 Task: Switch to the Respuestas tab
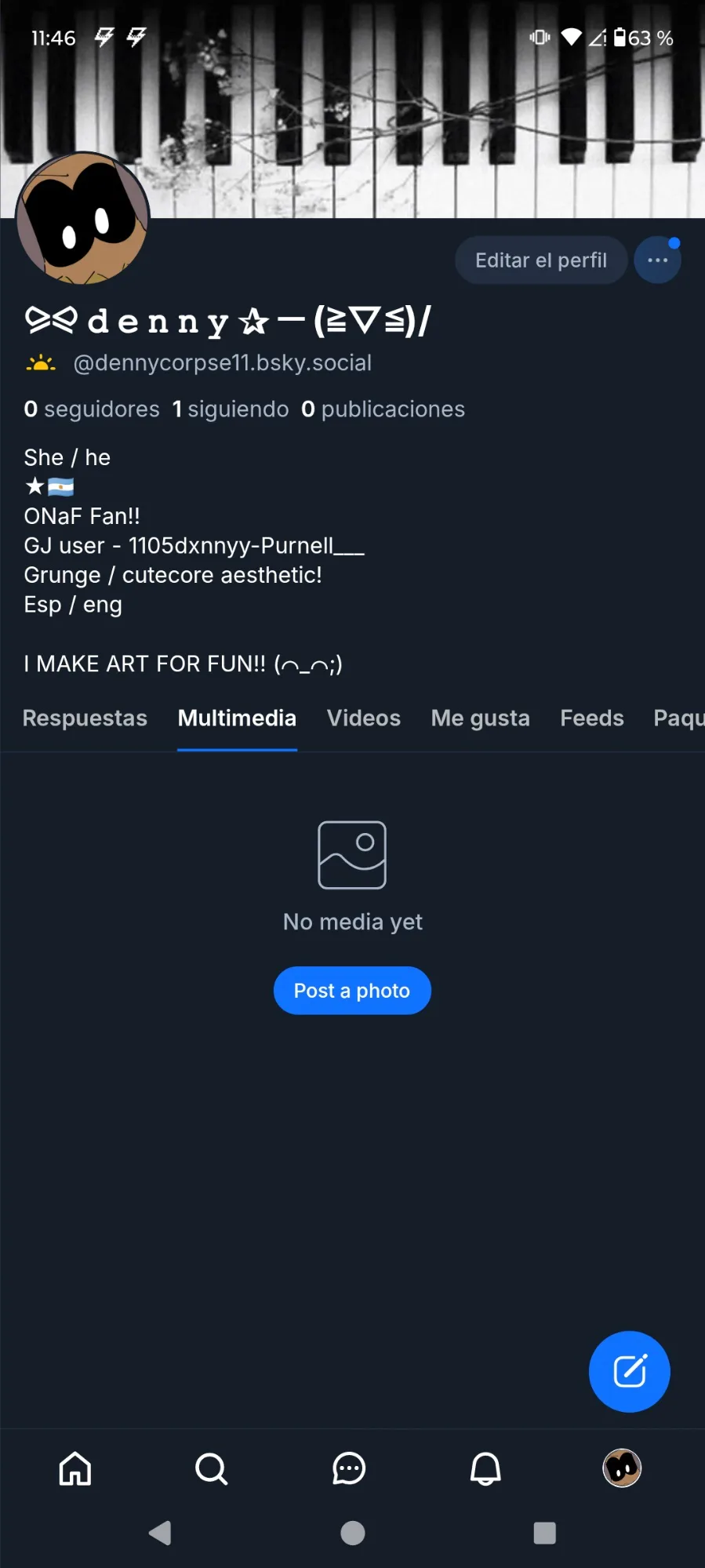(85, 718)
